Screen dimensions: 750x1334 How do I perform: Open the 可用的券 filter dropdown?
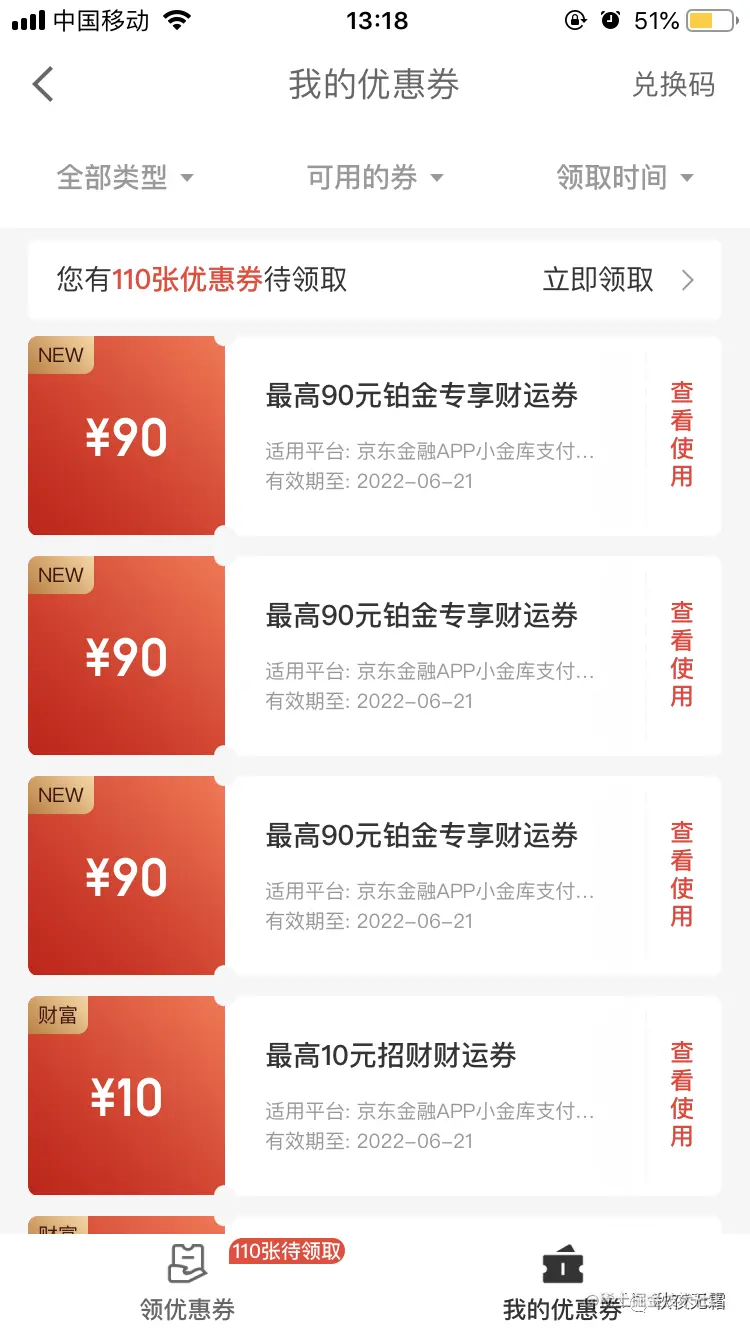[x=375, y=177]
